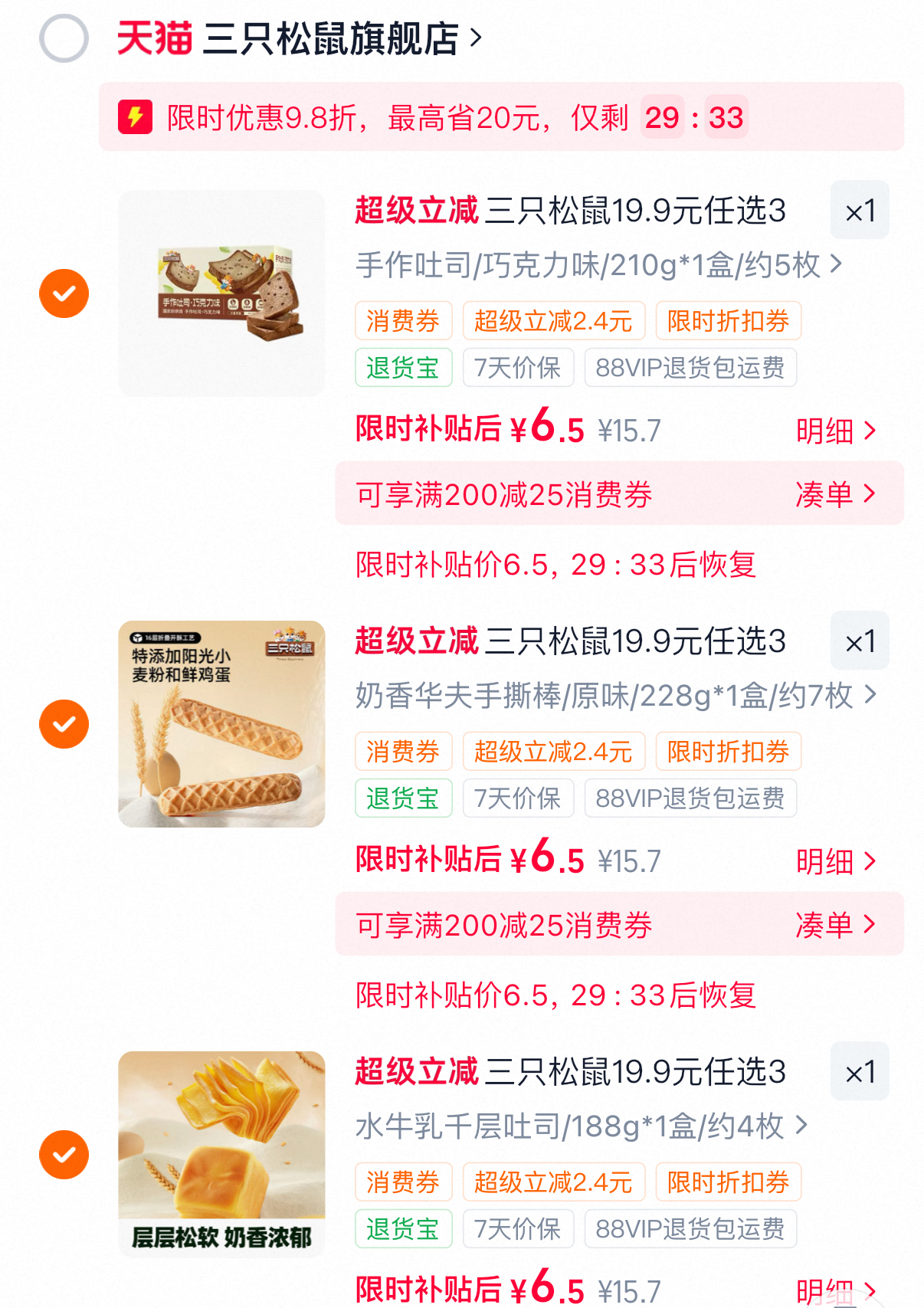Adjust quantity x1 of 手作吐司 item
This screenshot has width=924, height=1308.
(860, 210)
